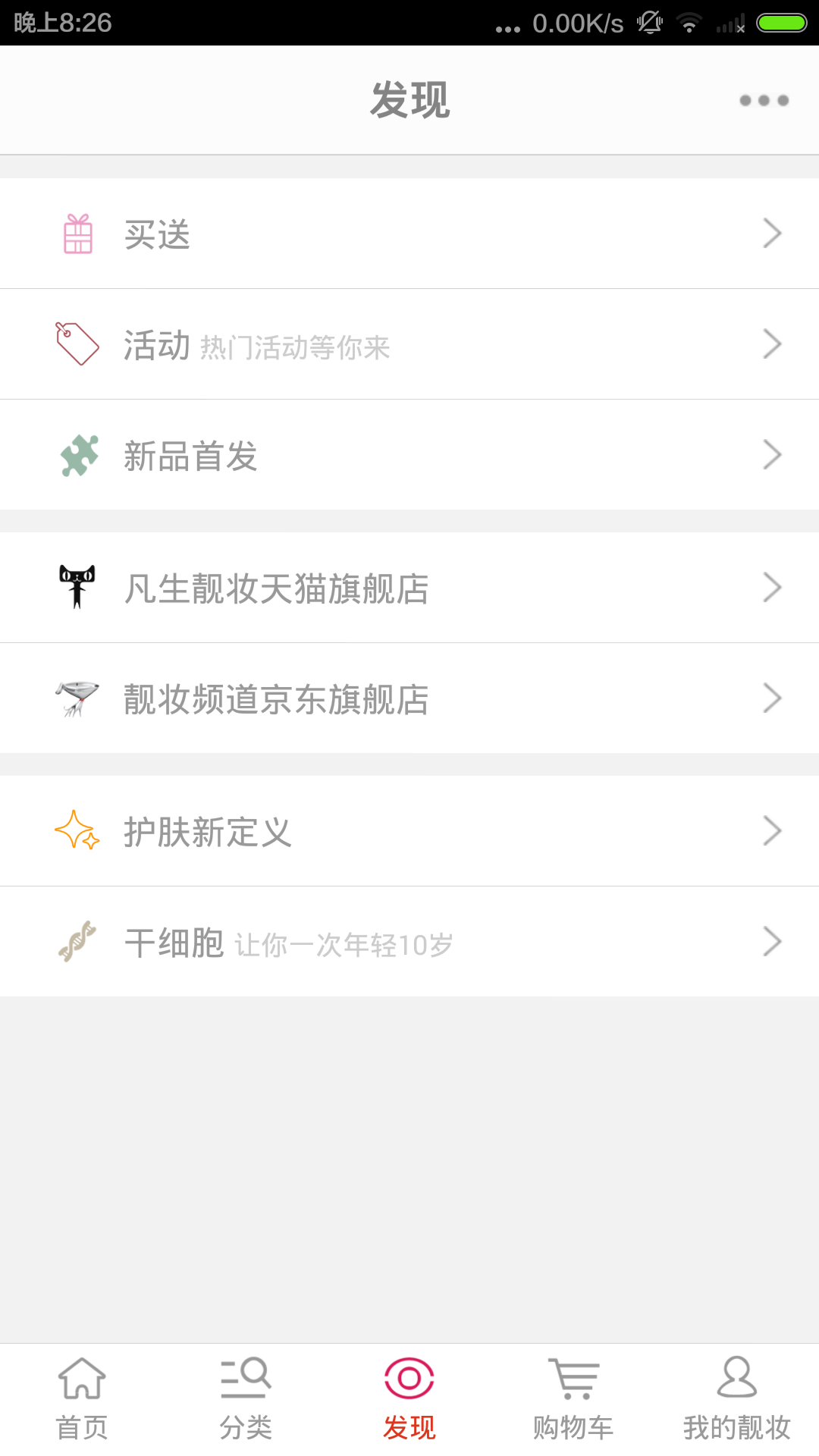
Task: Visit 靓妆频道京东旗舰店
Action: 409,698
